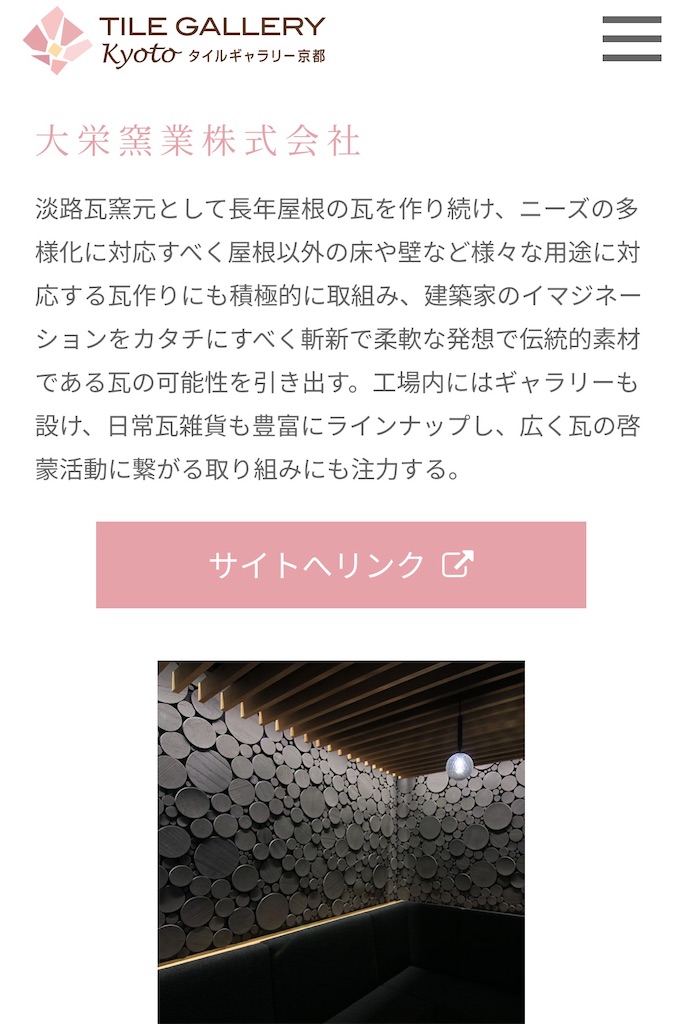This screenshot has height=1024, width=683.
Task: Open the hamburger menu
Action: point(631,39)
